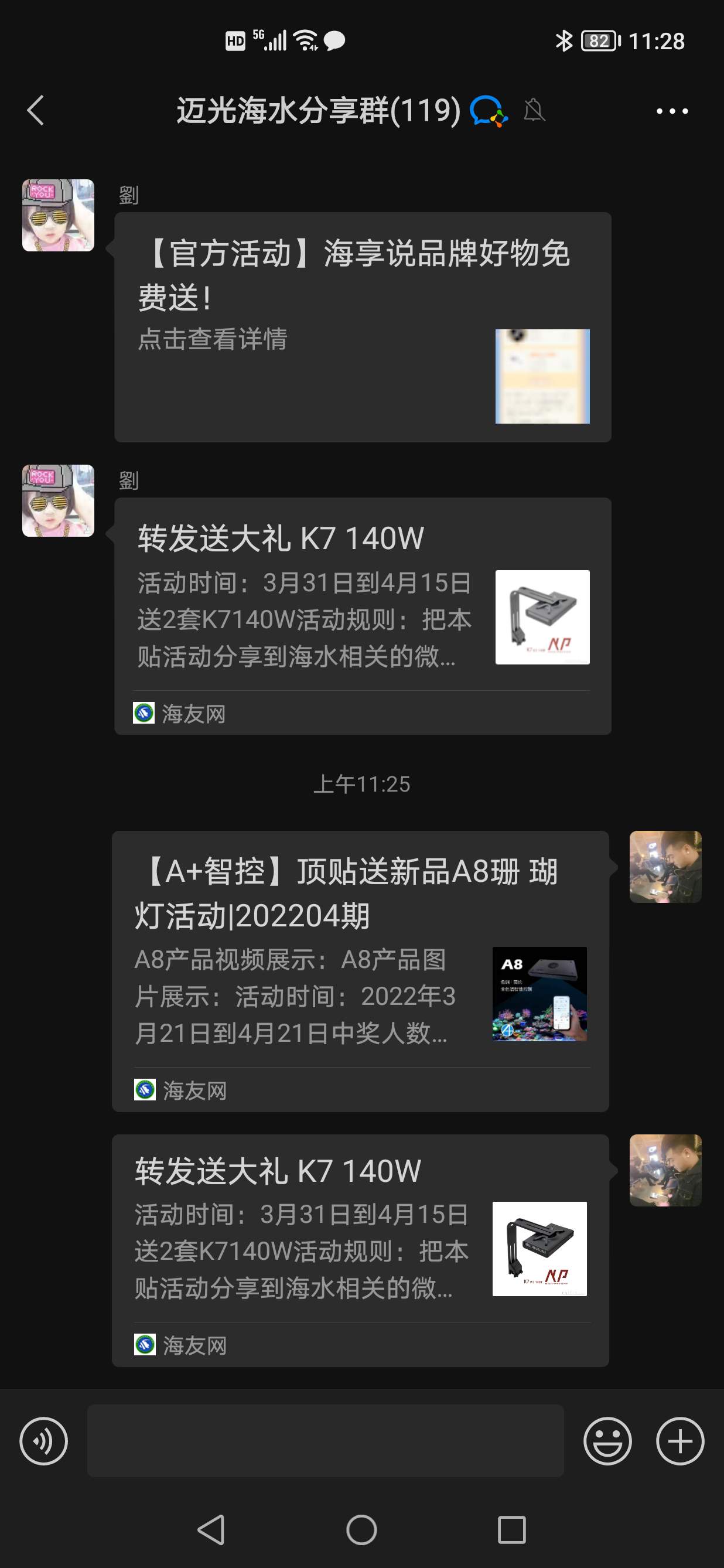This screenshot has height=1568, width=724.
Task: Focus the message text field
Action: 325,1441
